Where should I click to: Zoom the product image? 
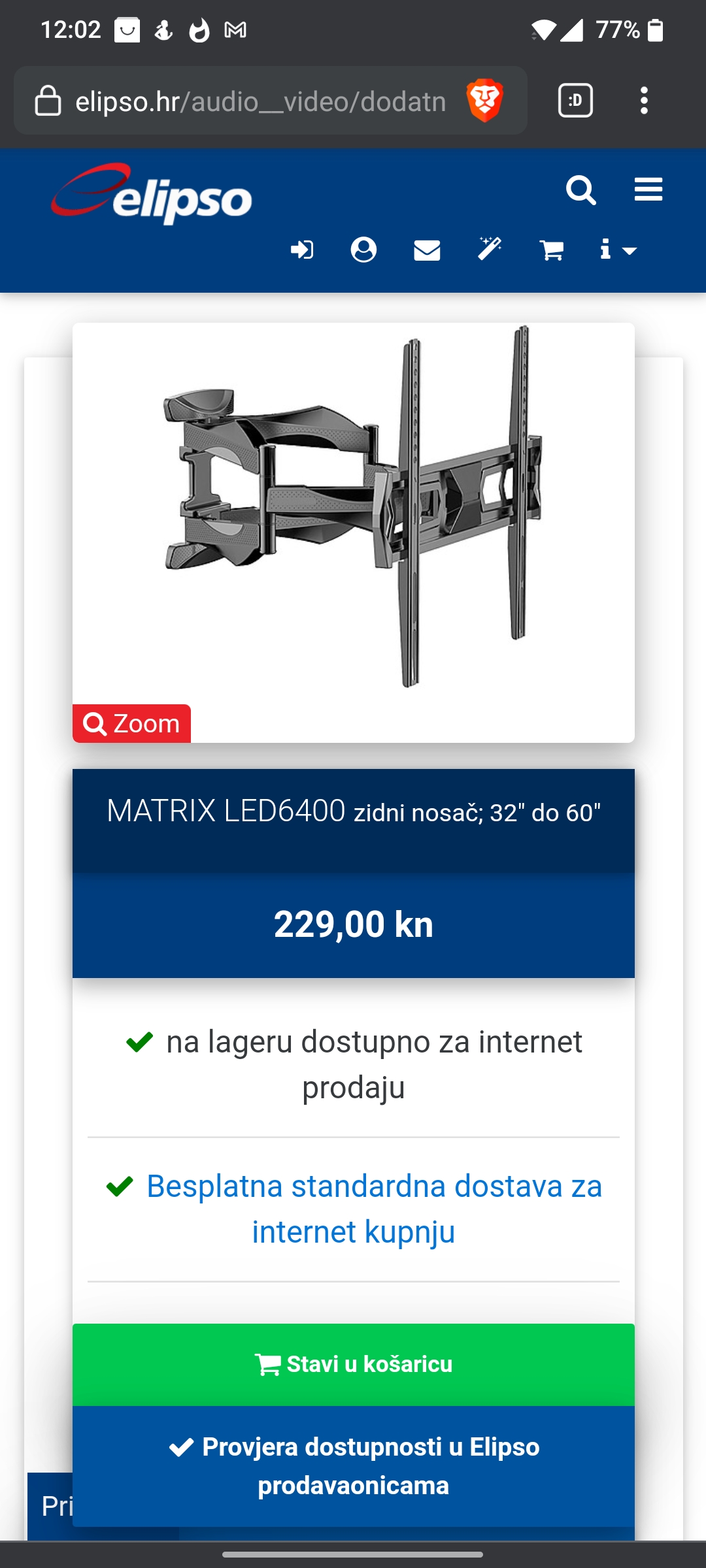pos(131,724)
